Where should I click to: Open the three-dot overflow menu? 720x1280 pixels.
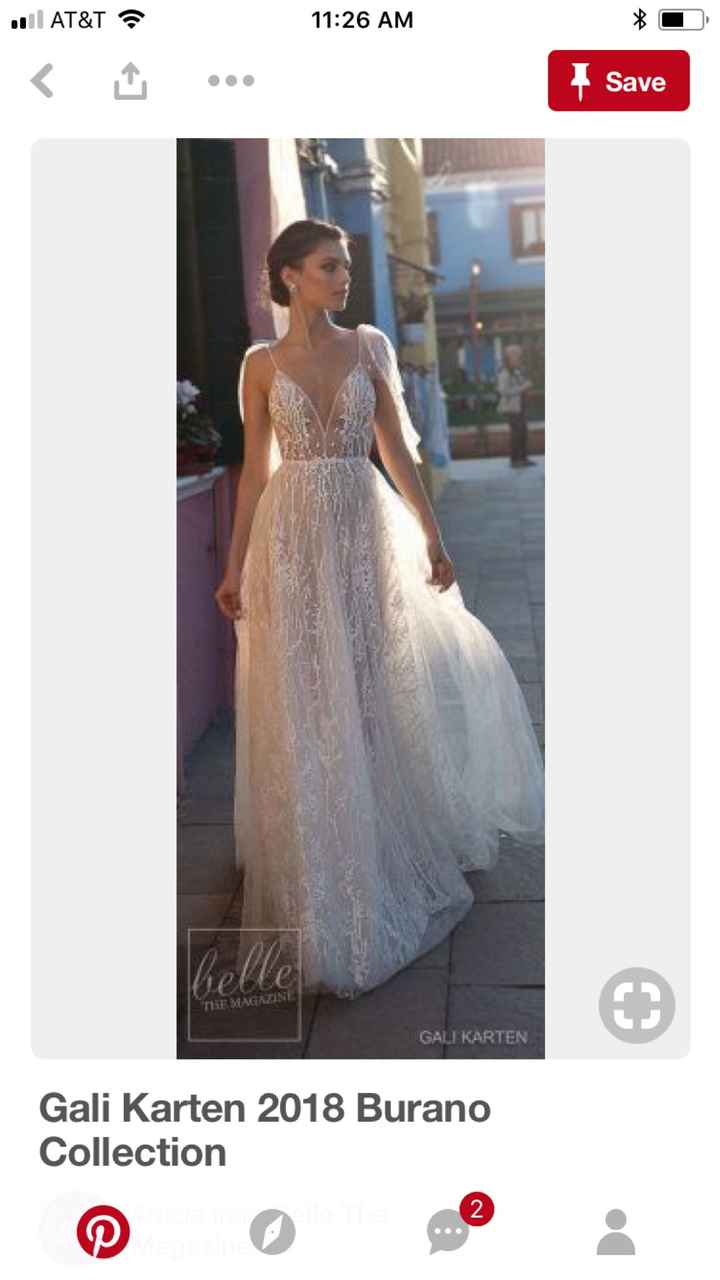[230, 81]
